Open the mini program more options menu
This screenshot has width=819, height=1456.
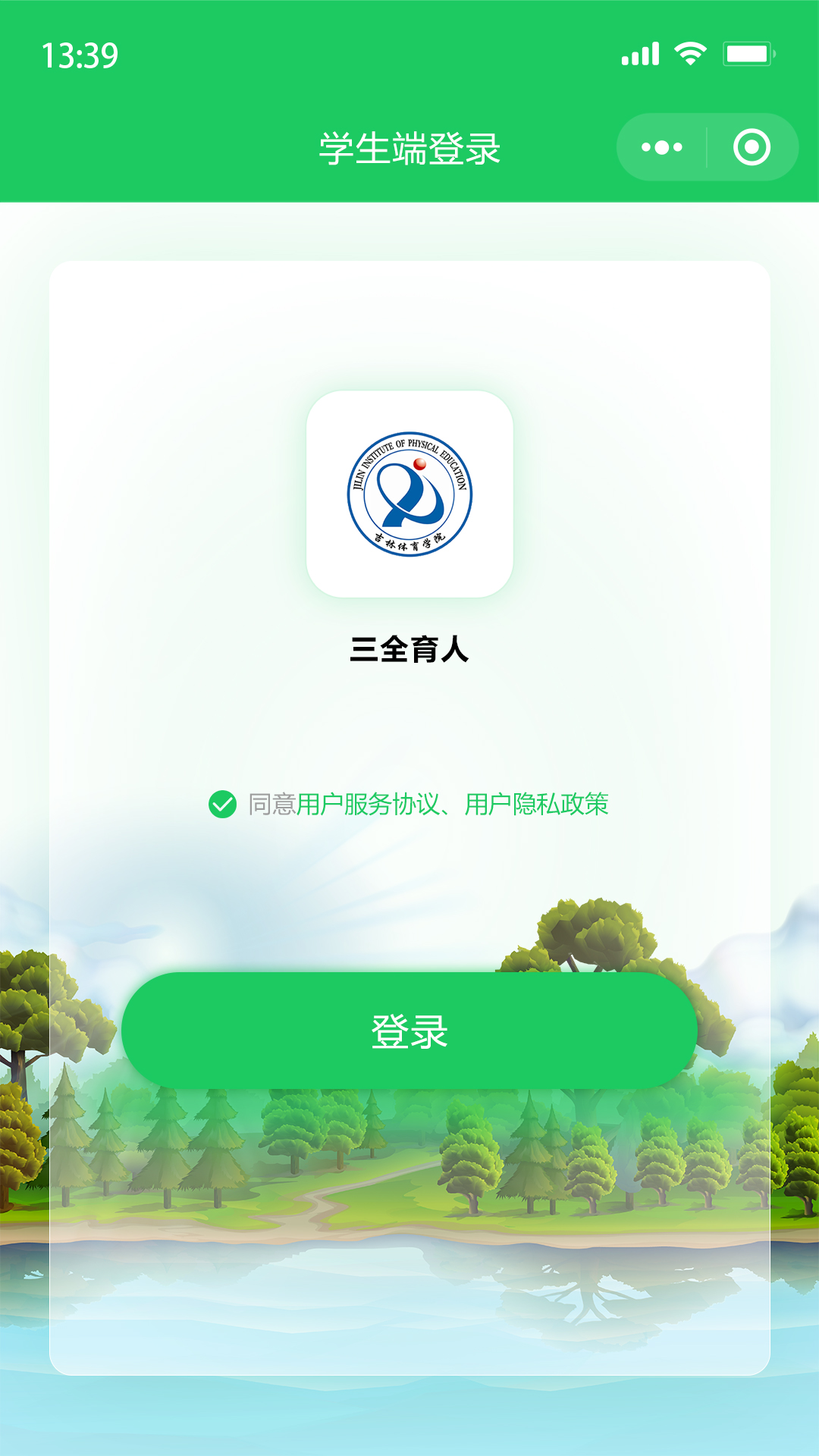pyautogui.click(x=662, y=147)
